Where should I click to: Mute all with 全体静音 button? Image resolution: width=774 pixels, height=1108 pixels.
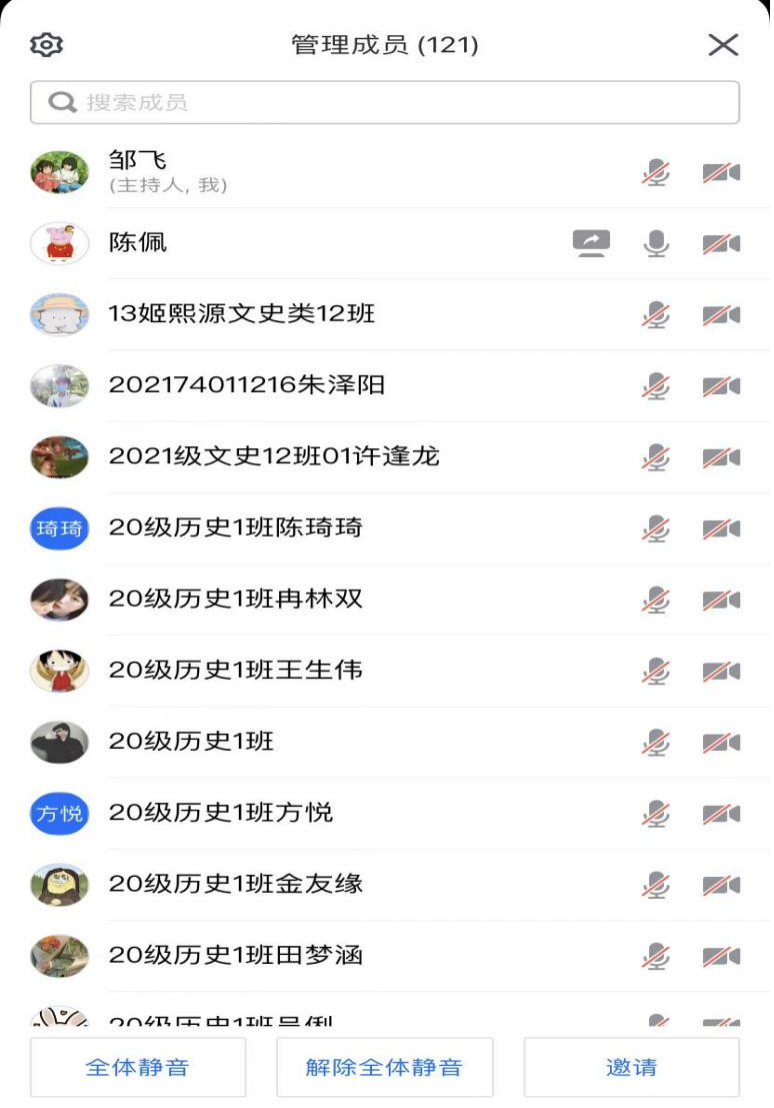point(138,1067)
